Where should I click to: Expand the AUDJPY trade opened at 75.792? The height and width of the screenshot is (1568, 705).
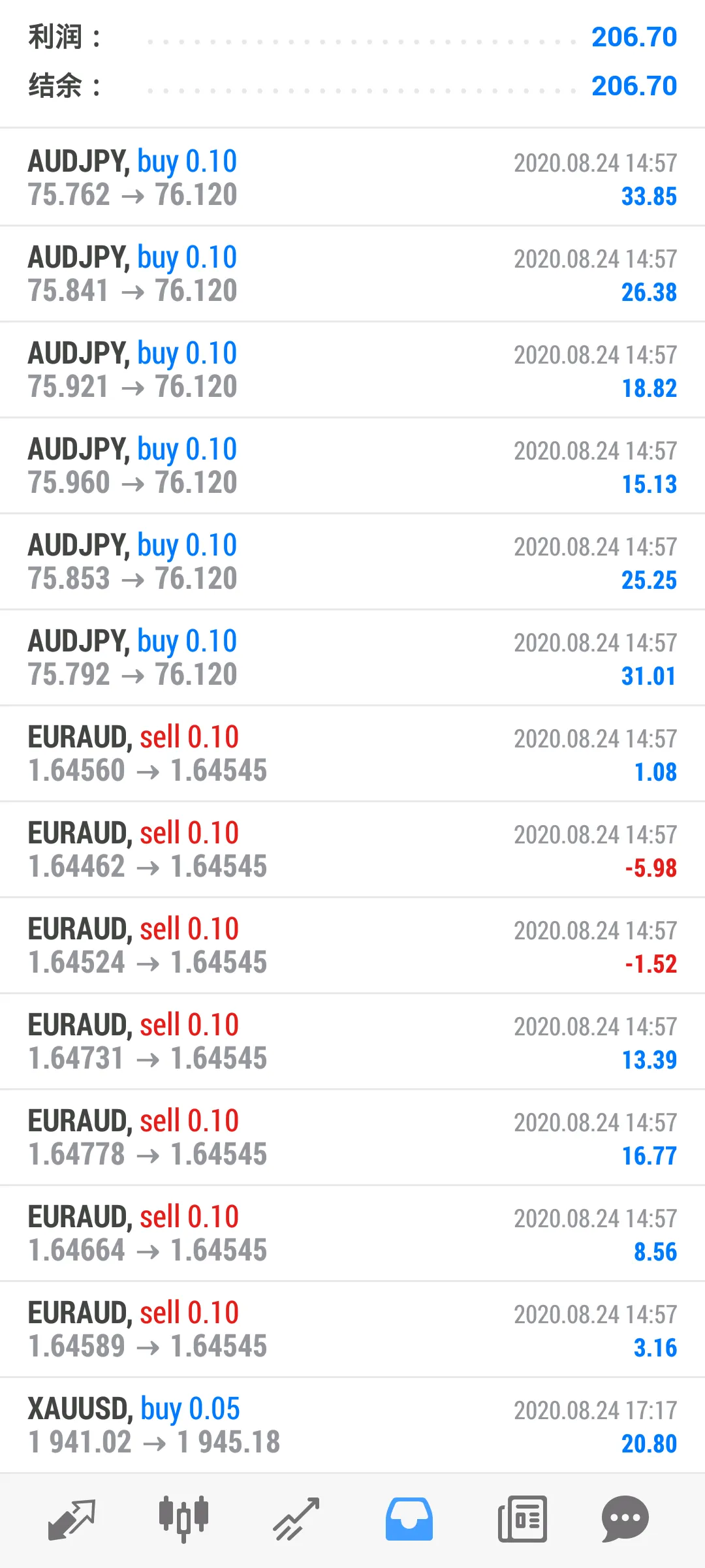tap(352, 657)
